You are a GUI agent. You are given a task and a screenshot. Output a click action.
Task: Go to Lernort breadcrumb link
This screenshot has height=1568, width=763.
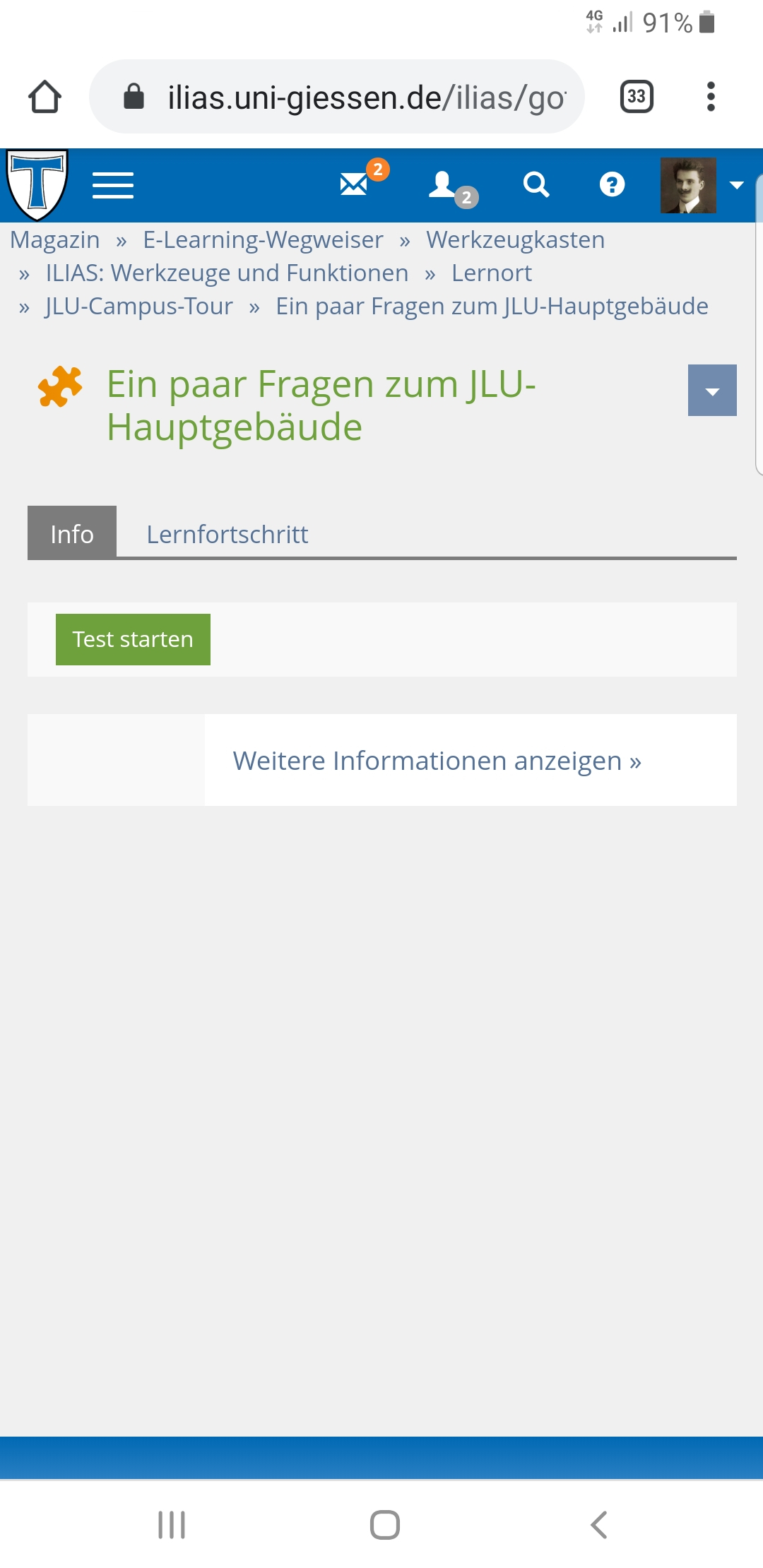point(492,273)
